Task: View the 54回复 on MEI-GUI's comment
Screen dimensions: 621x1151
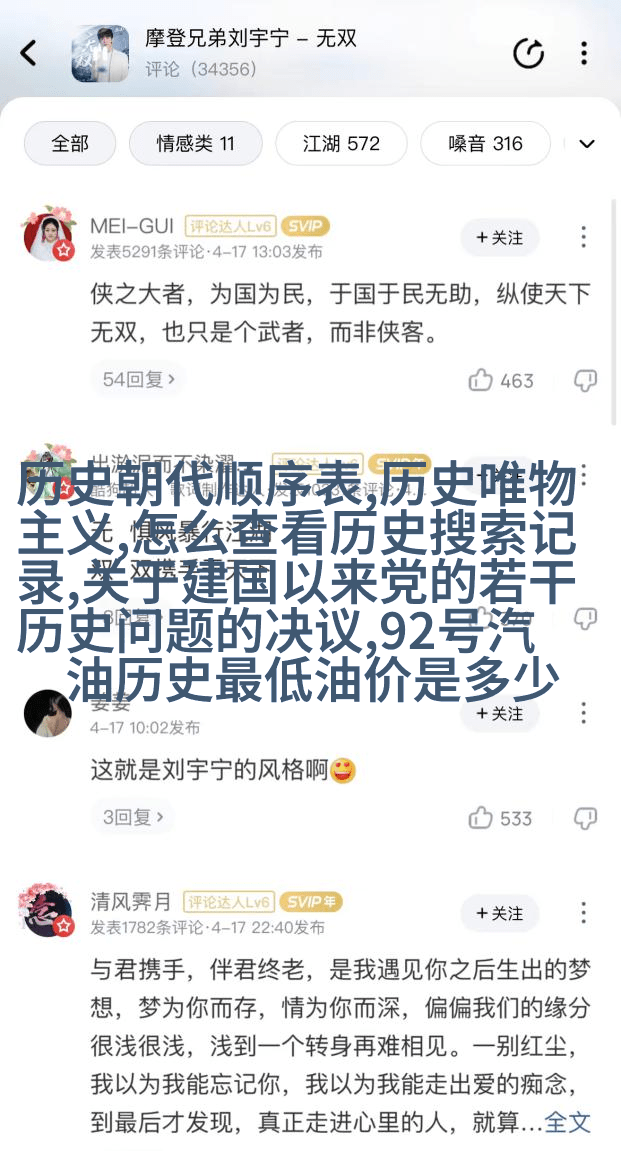Action: click(139, 379)
